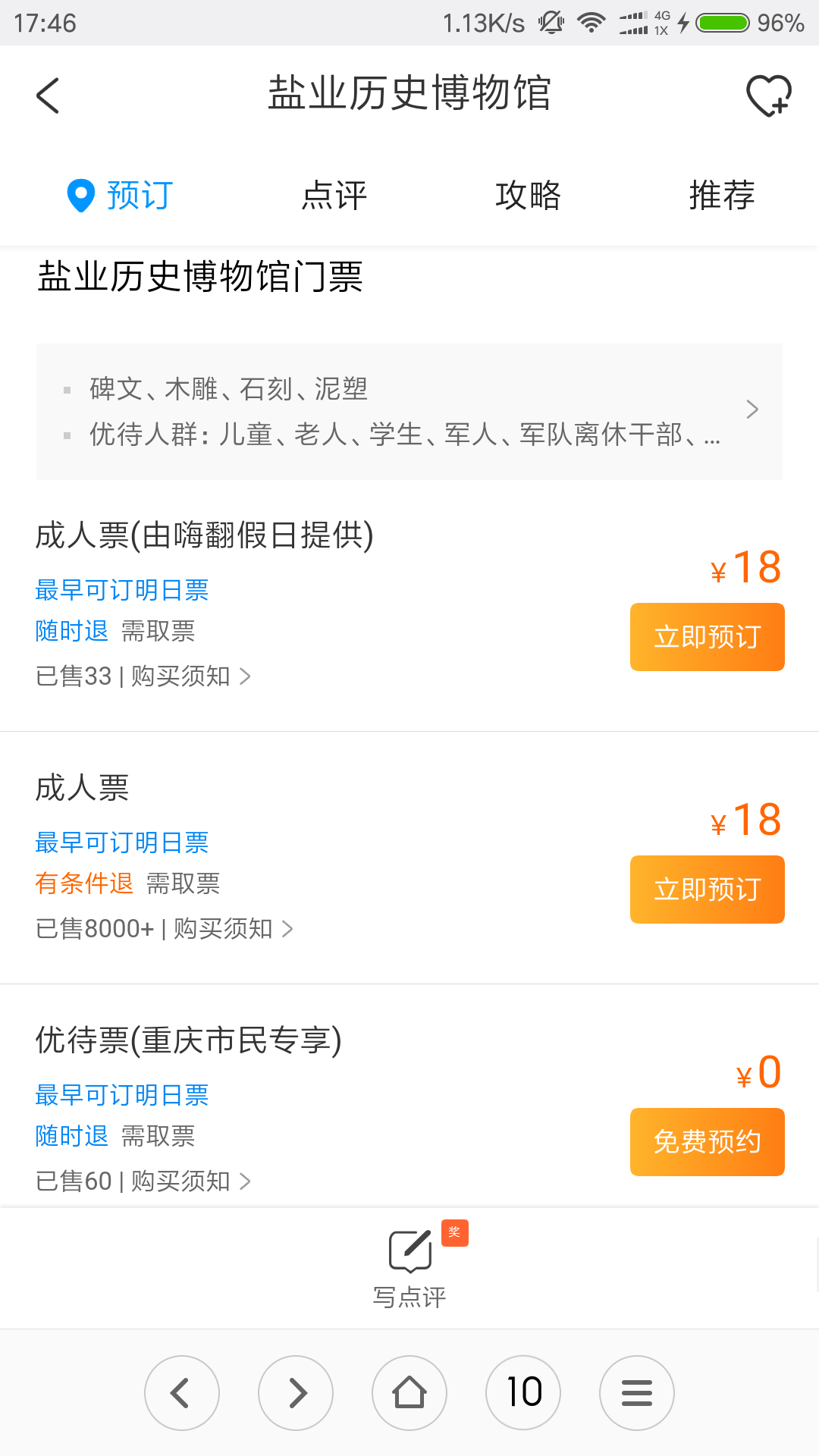Screen dimensions: 819x1456
Task: Reserve the free 优待票(重庆市民专享)
Action: pos(707,1142)
